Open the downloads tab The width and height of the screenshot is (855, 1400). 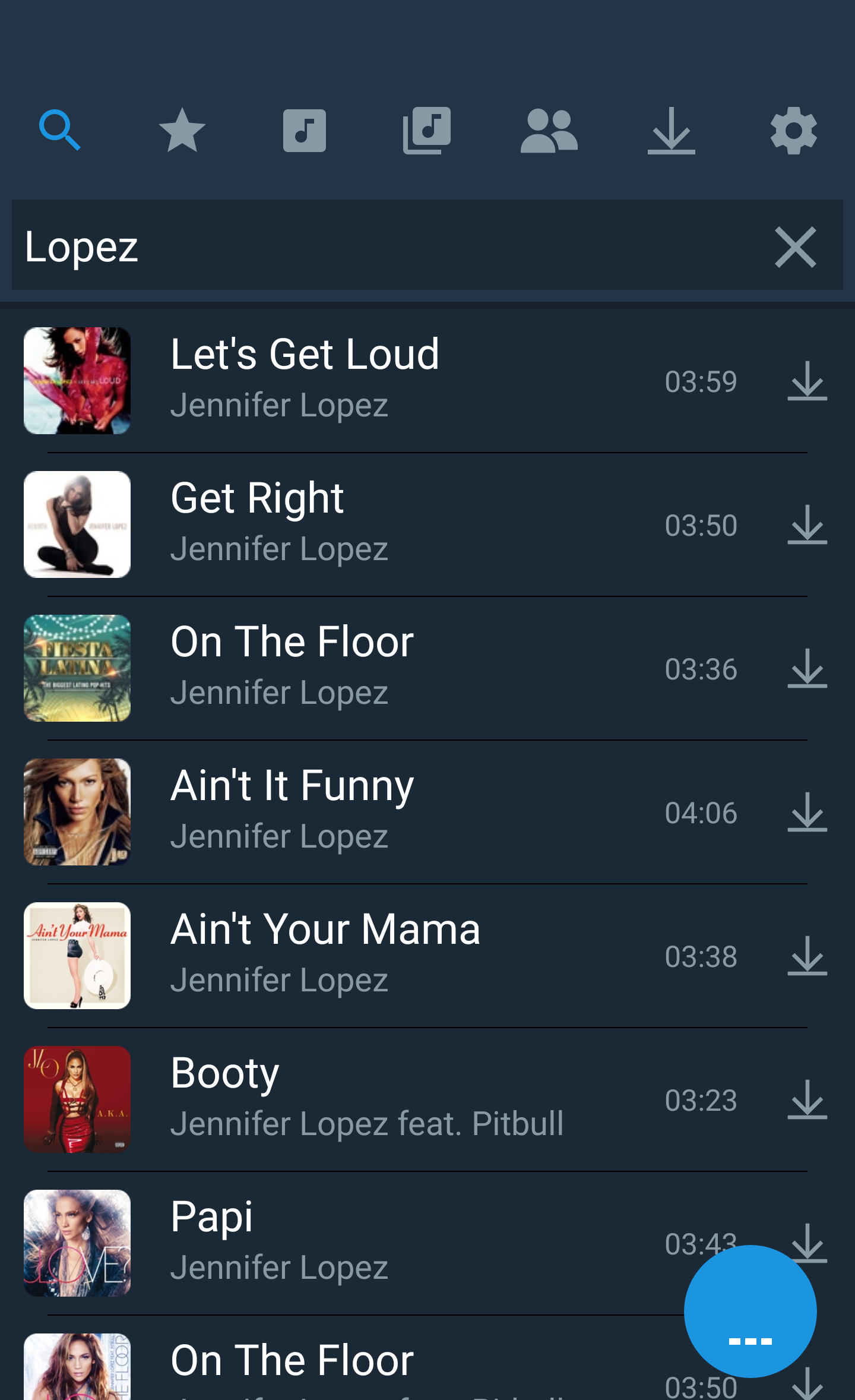coord(671,131)
